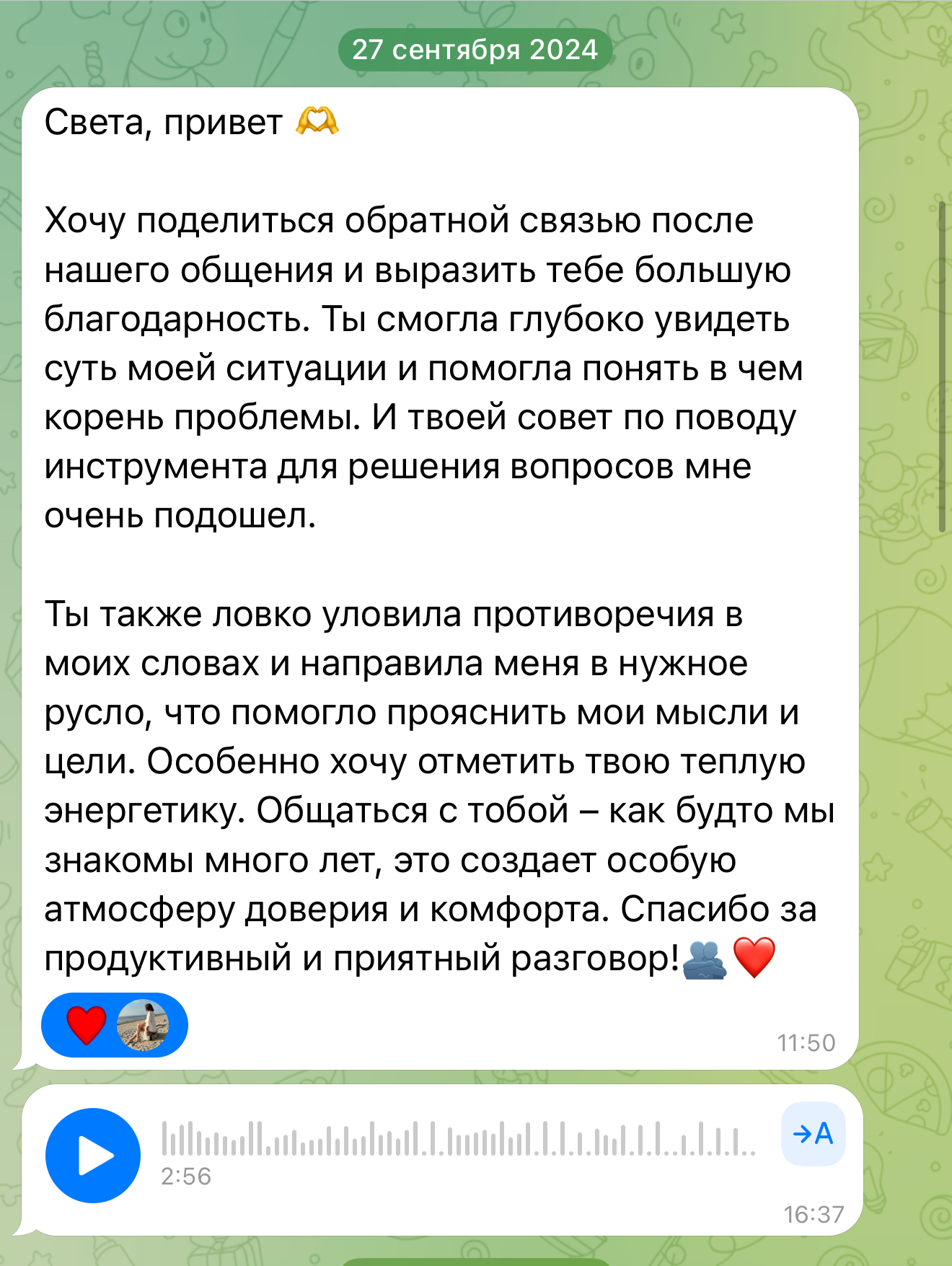Tap the heart reaction under the message
Viewport: 952px width, 1266px height.
87,1025
